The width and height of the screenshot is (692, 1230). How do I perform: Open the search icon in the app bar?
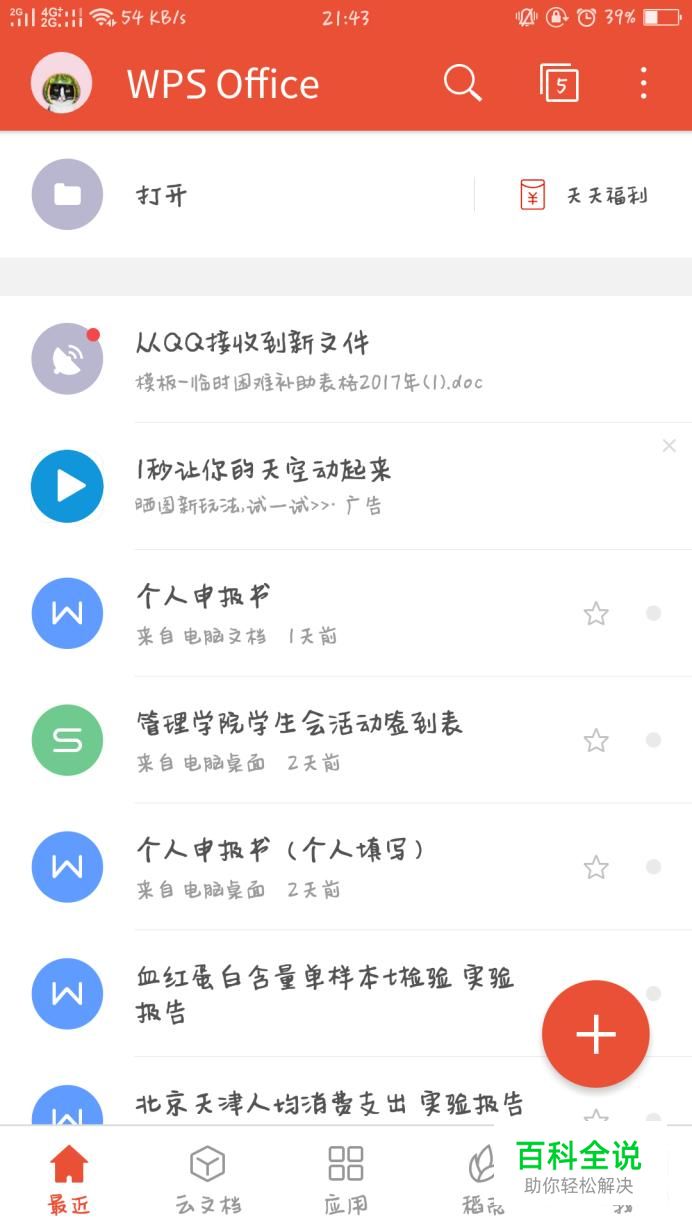coord(462,83)
